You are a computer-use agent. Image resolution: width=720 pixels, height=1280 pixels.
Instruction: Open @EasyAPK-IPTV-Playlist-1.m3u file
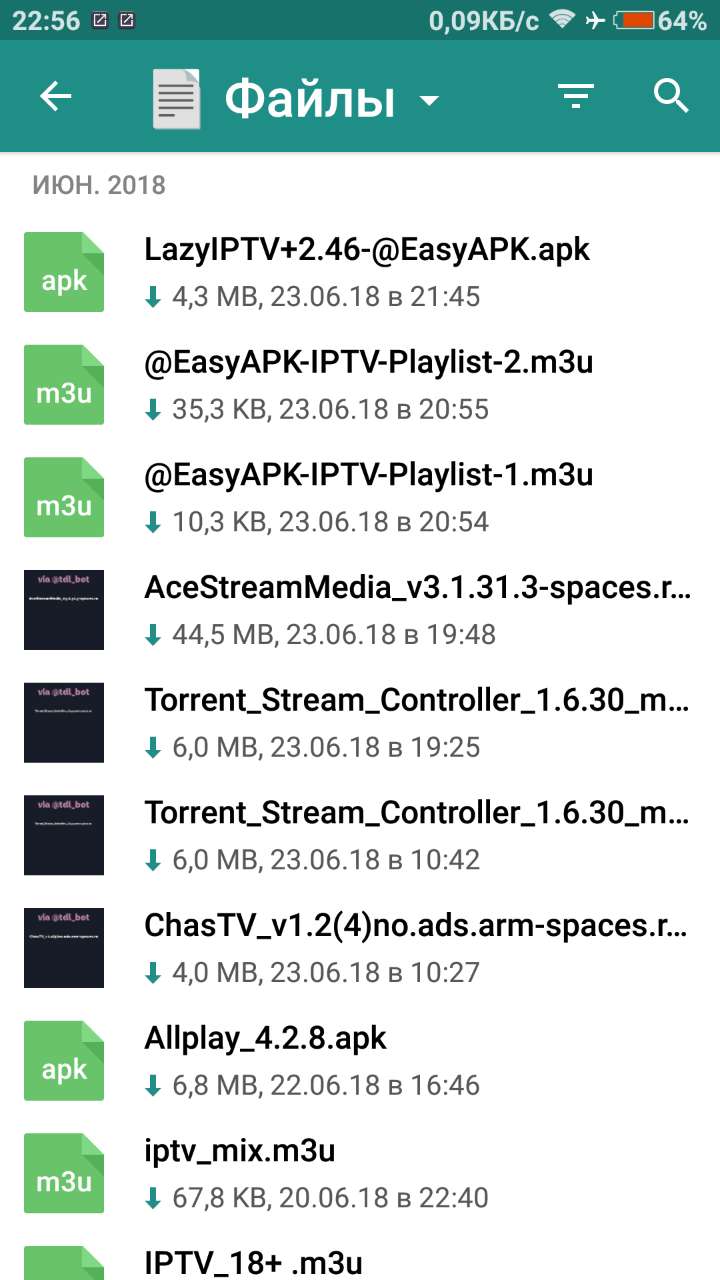tap(360, 497)
